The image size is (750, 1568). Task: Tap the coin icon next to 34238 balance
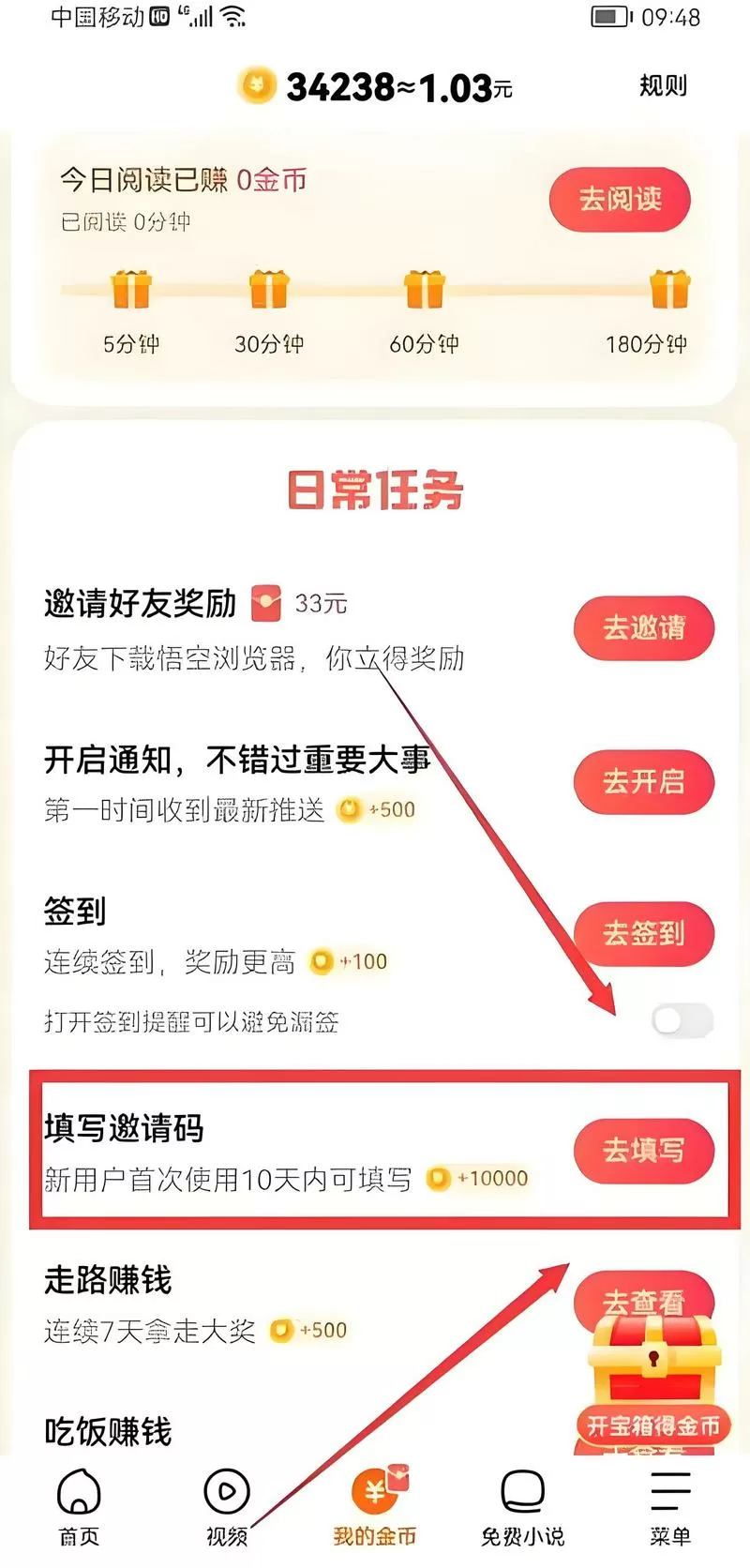tap(257, 86)
